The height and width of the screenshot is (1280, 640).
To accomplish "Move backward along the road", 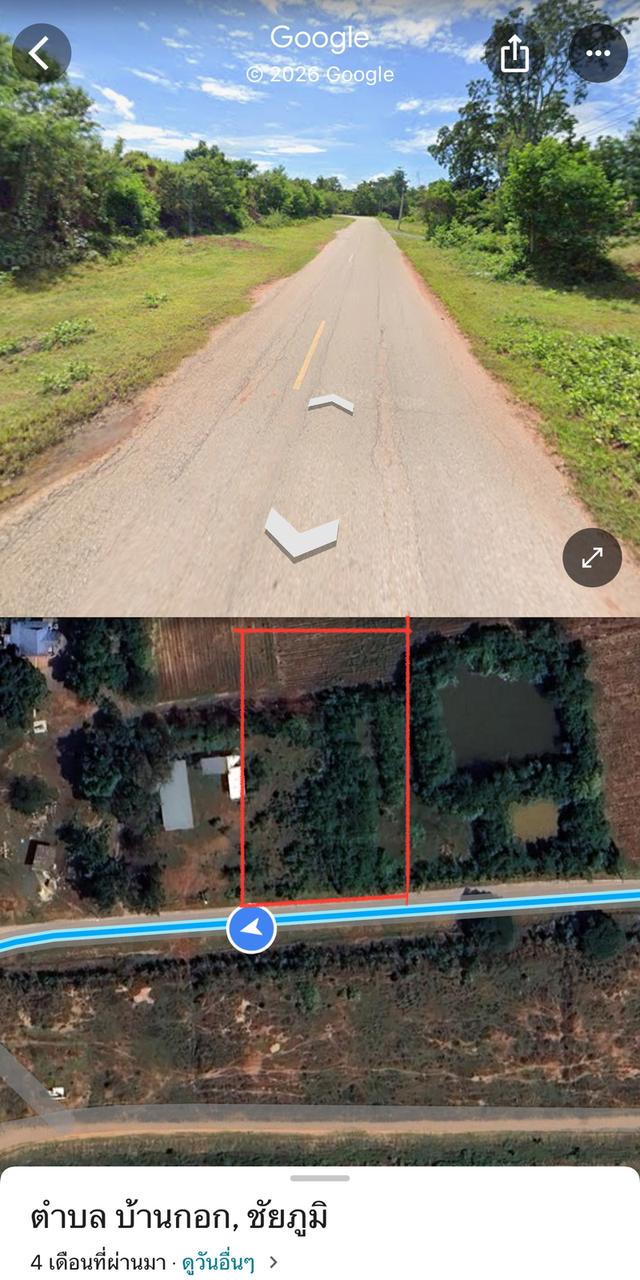I will [302, 532].
